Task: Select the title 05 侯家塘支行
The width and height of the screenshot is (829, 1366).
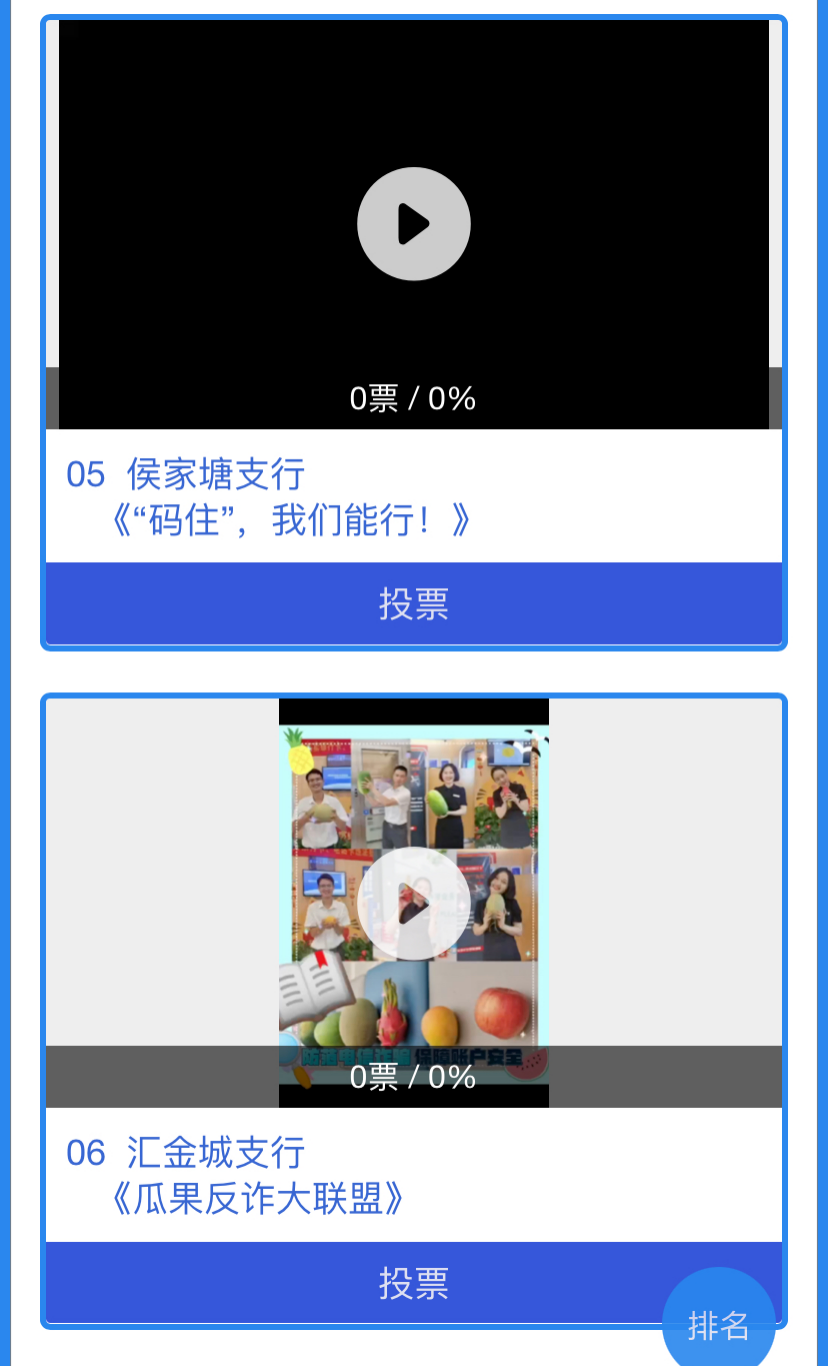Action: point(185,474)
